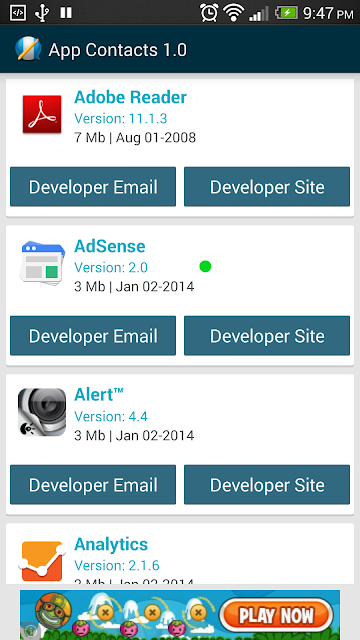
Task: Open Developer Site for Alert™
Action: pos(267,484)
